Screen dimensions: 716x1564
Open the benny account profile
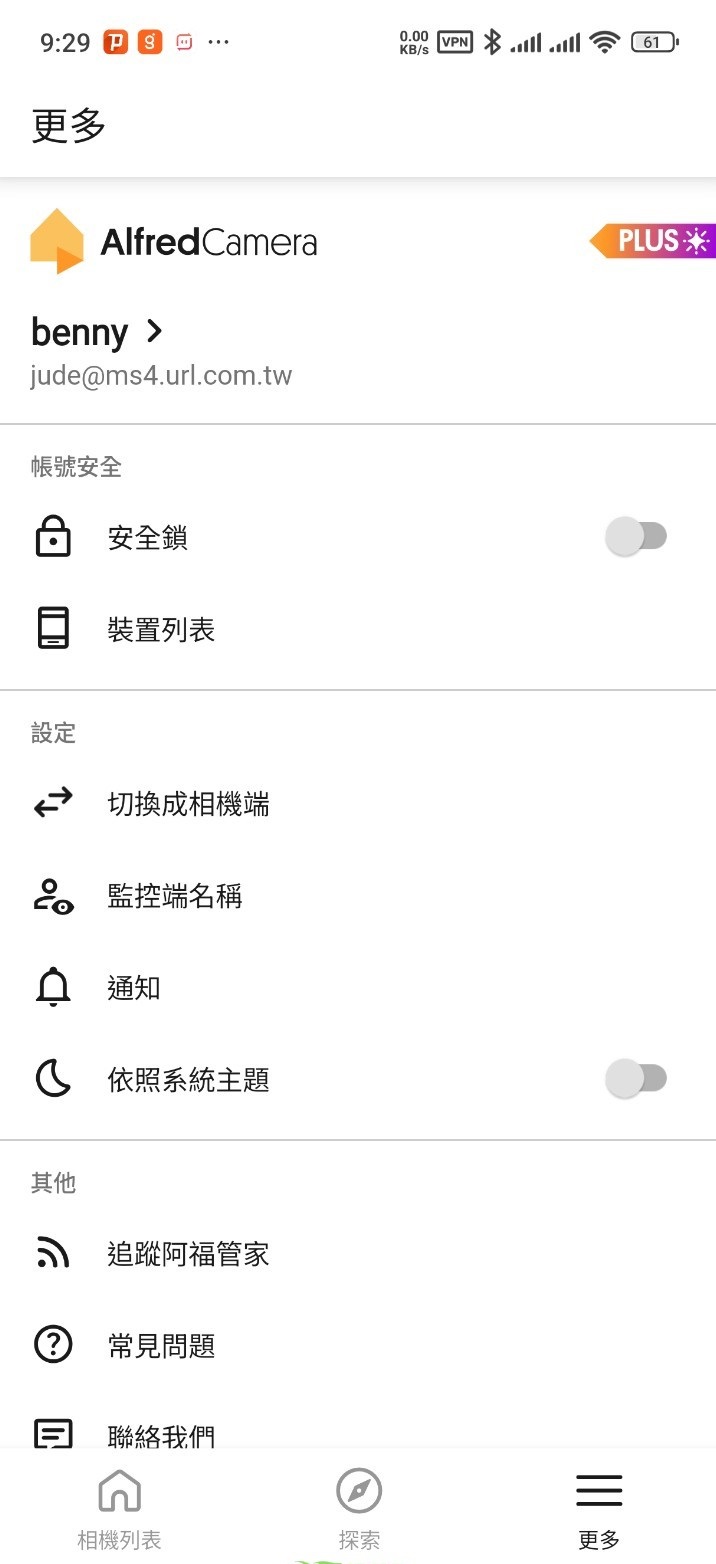tap(97, 332)
